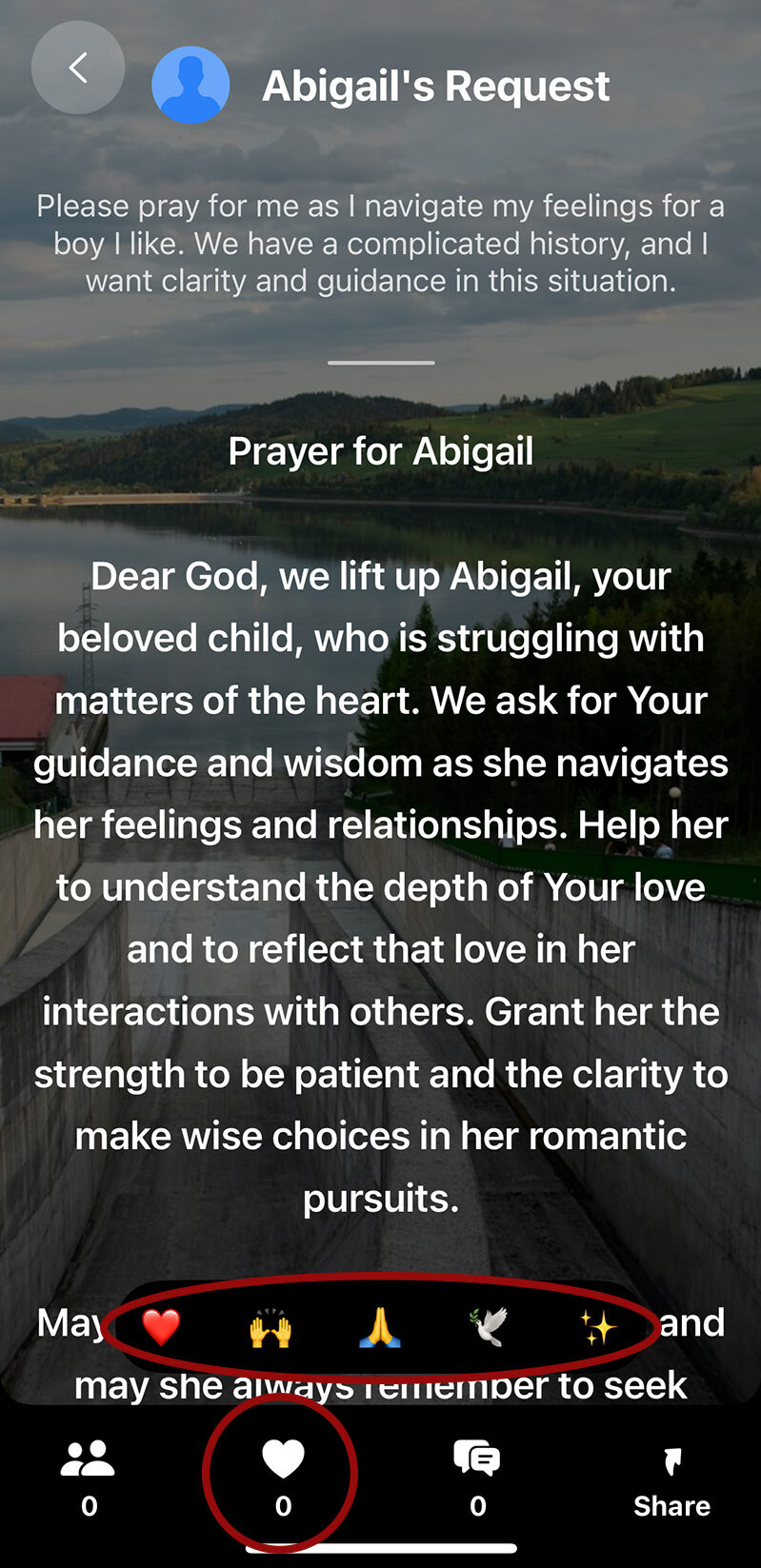React with the dove emoji

click(489, 1326)
